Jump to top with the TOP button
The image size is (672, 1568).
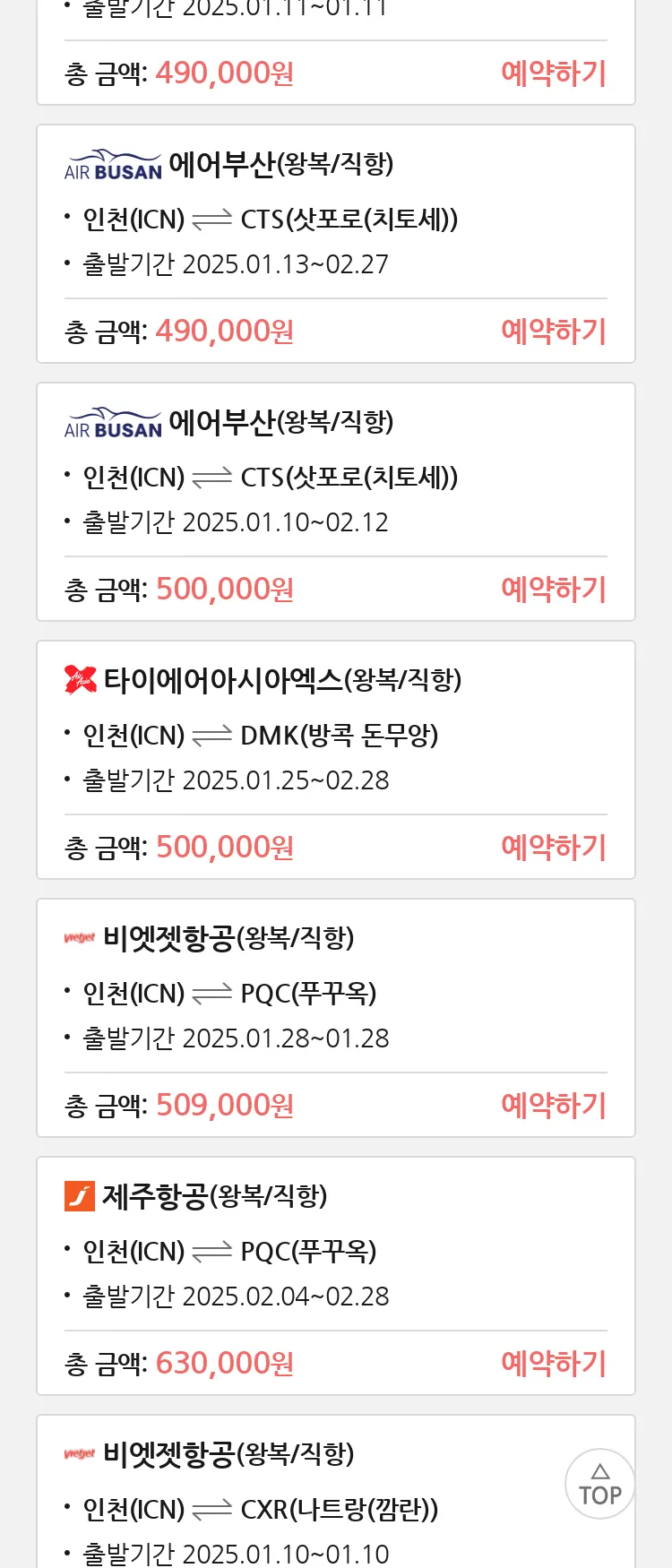[599, 1485]
